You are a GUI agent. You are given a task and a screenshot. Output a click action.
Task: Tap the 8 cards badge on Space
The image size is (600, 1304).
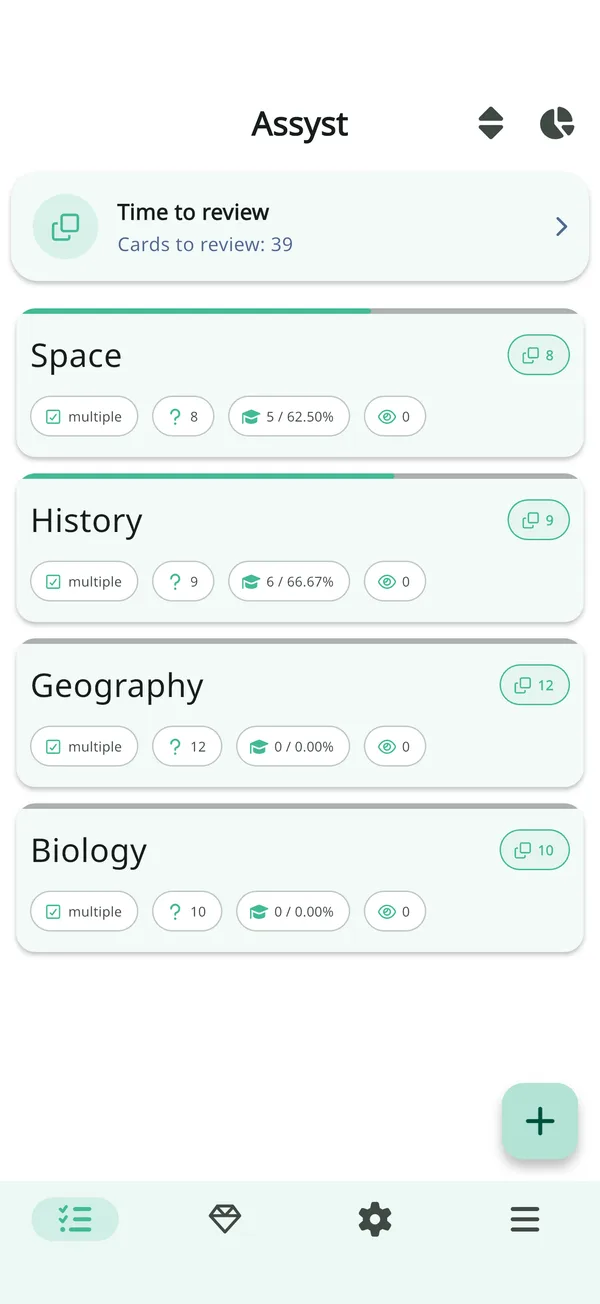tap(538, 355)
